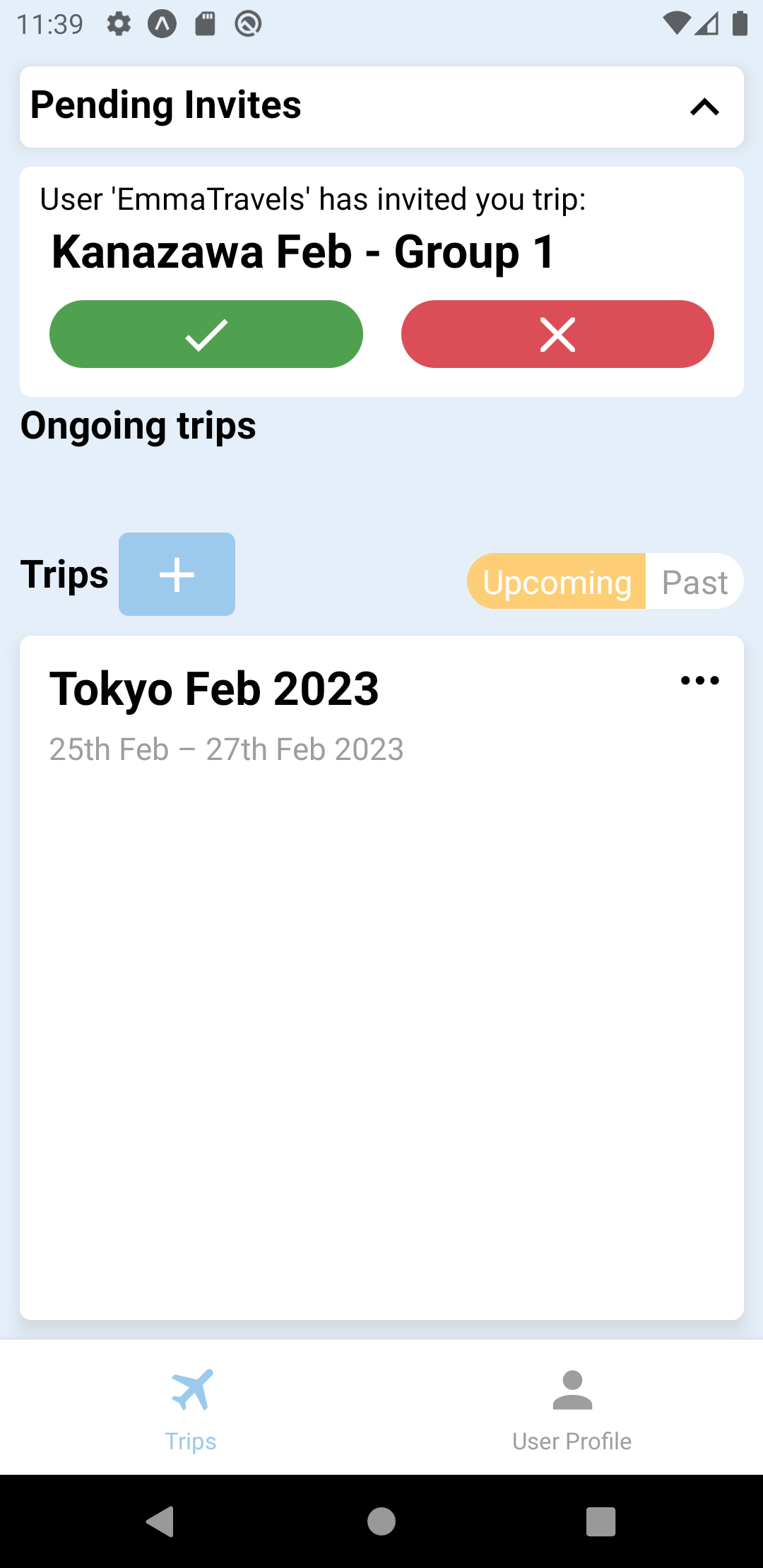Decline the Kanazawa Feb invite
The image size is (763, 1568).
point(557,333)
